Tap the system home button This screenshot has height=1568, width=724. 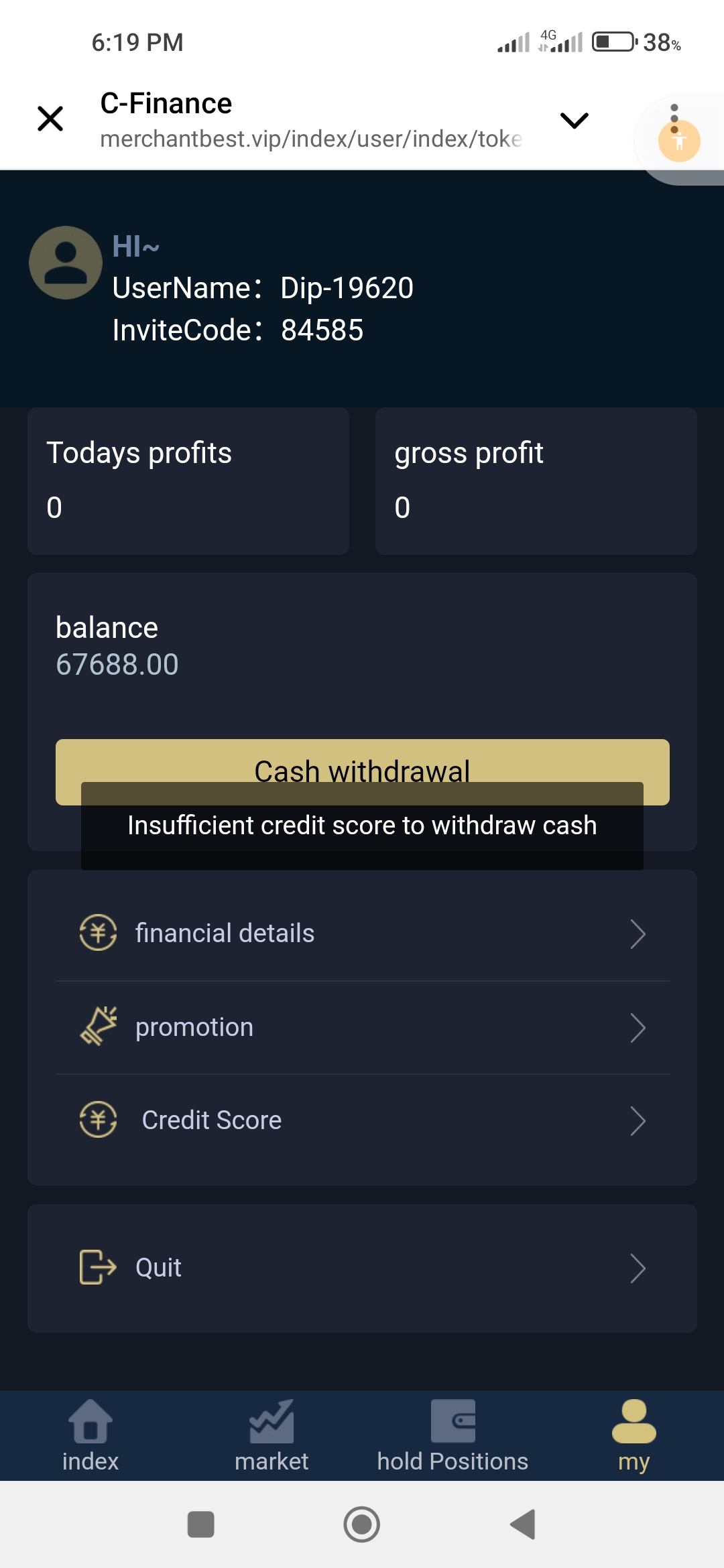point(362,1524)
